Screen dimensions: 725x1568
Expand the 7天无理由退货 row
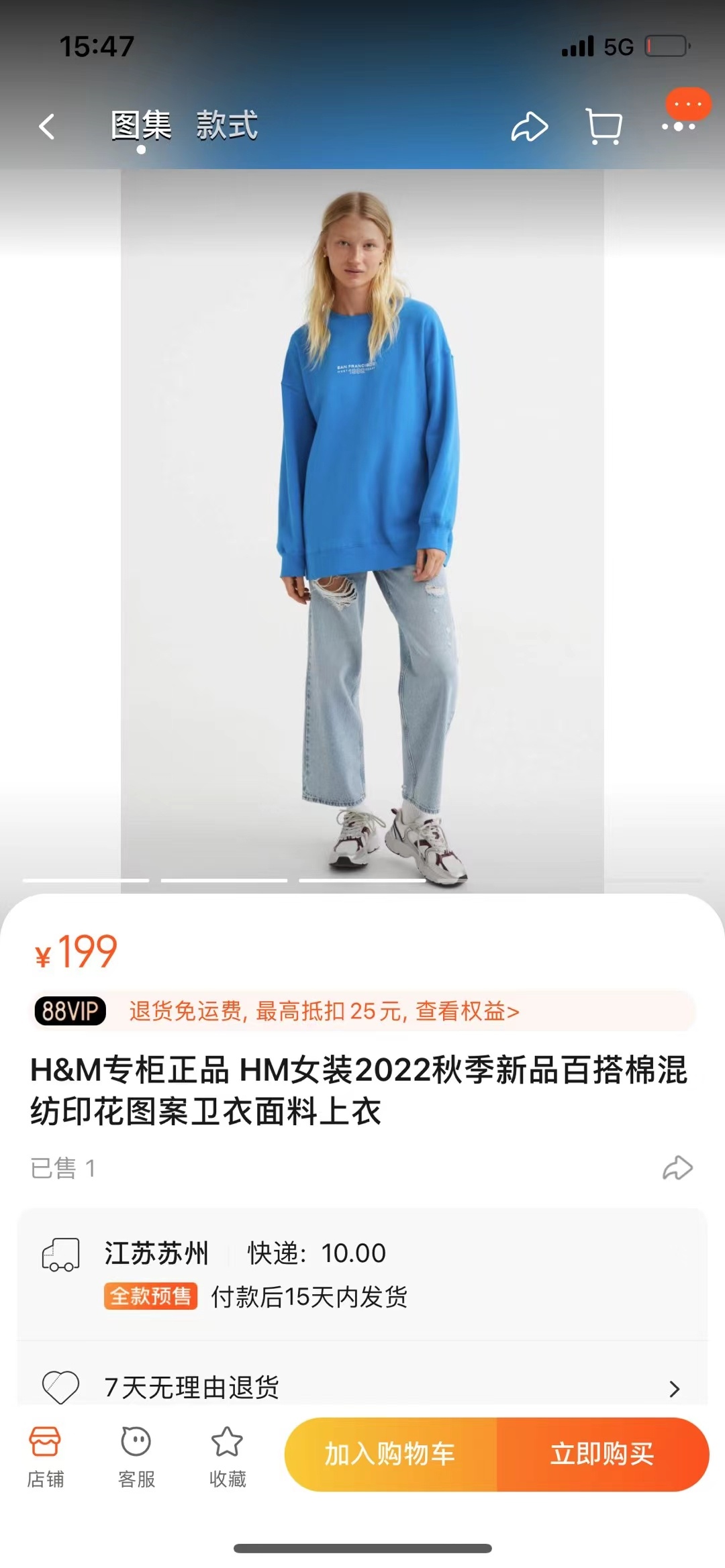coord(674,1388)
